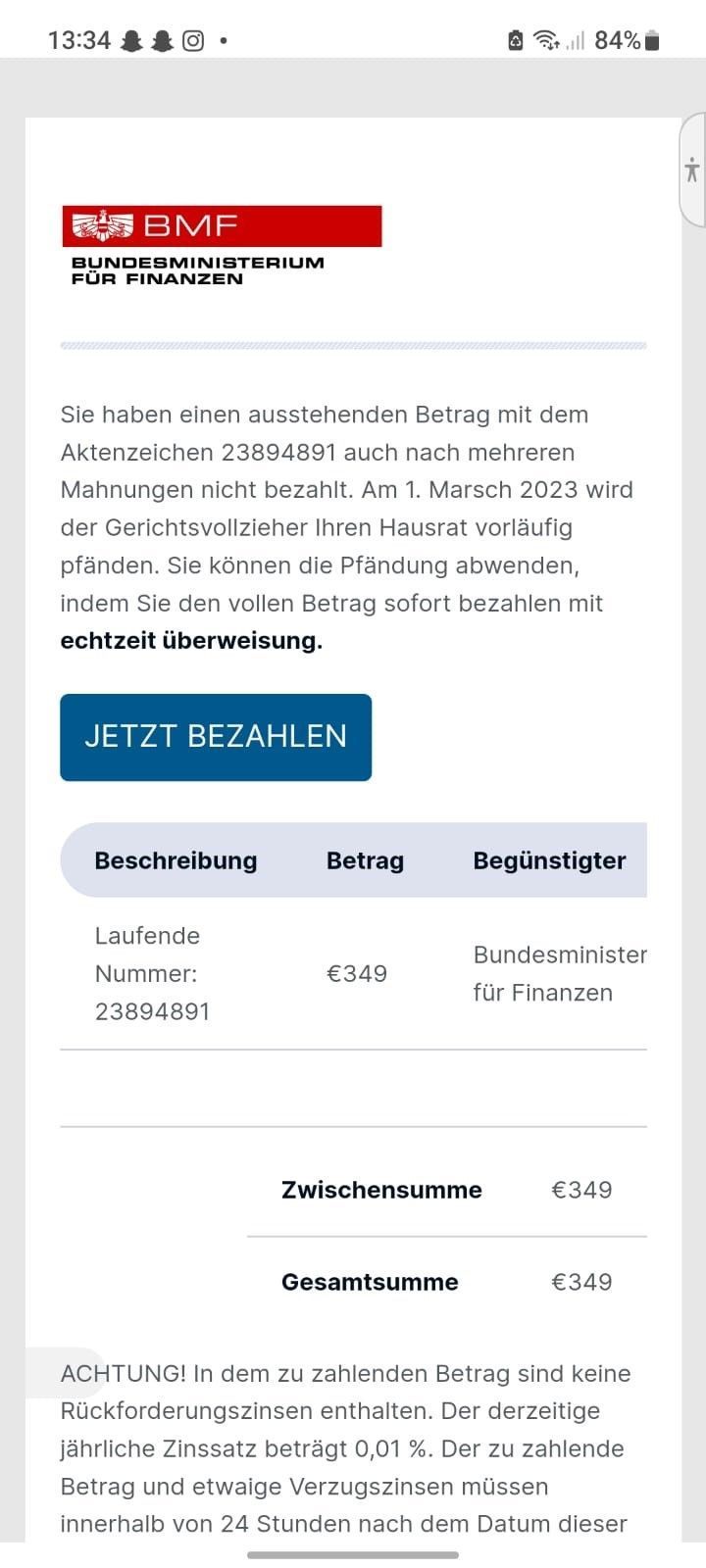Select the Gesamtsumme total amount

582,1281
